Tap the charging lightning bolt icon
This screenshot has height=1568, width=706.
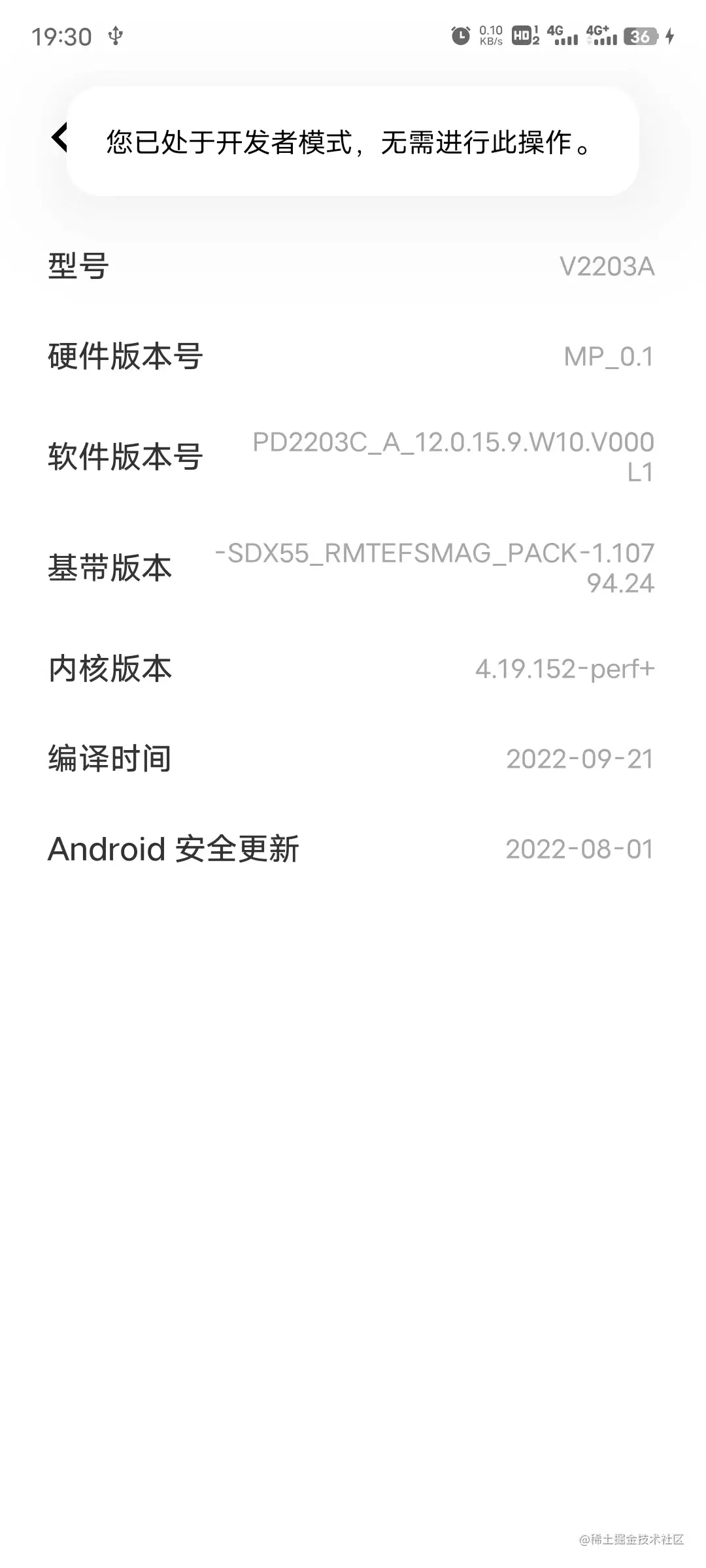click(x=669, y=37)
